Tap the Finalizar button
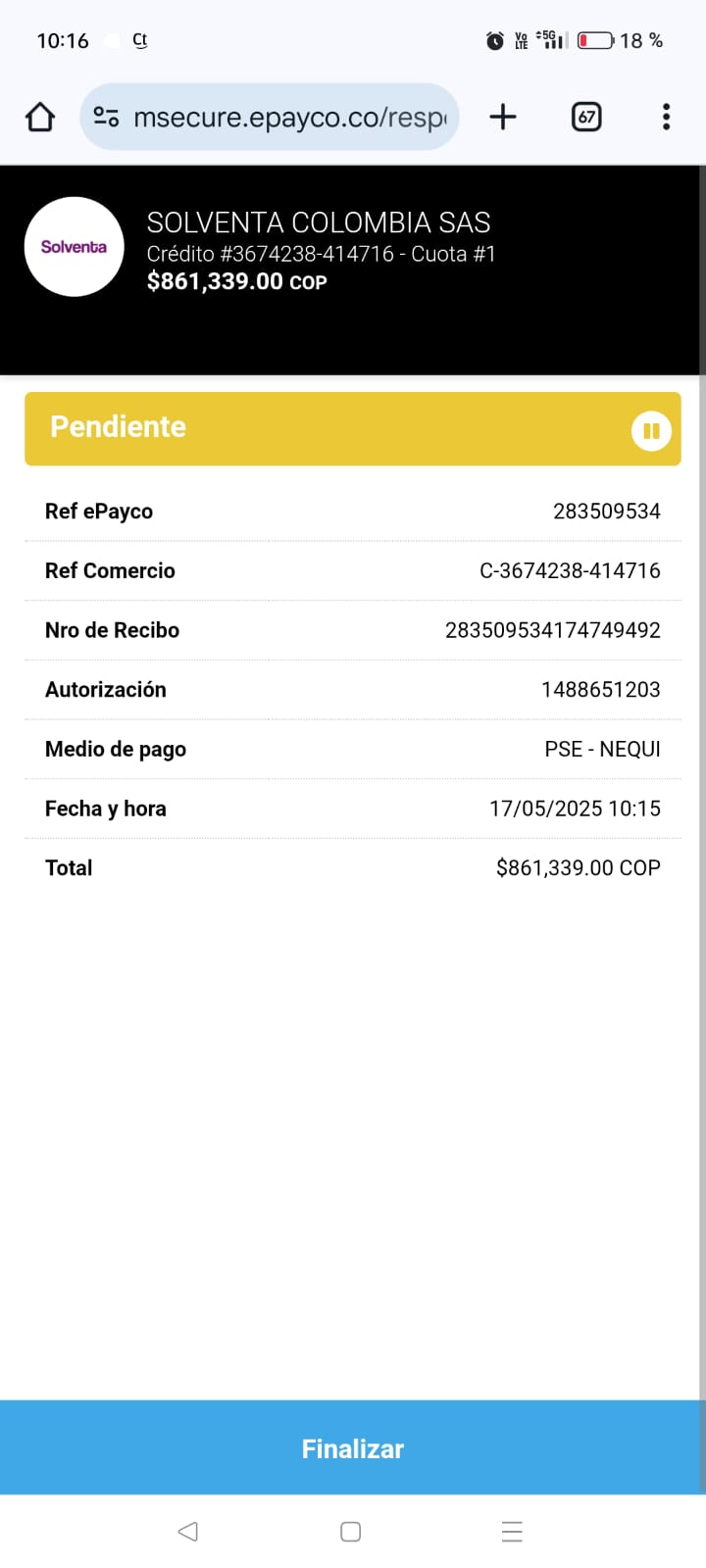 [x=353, y=1447]
